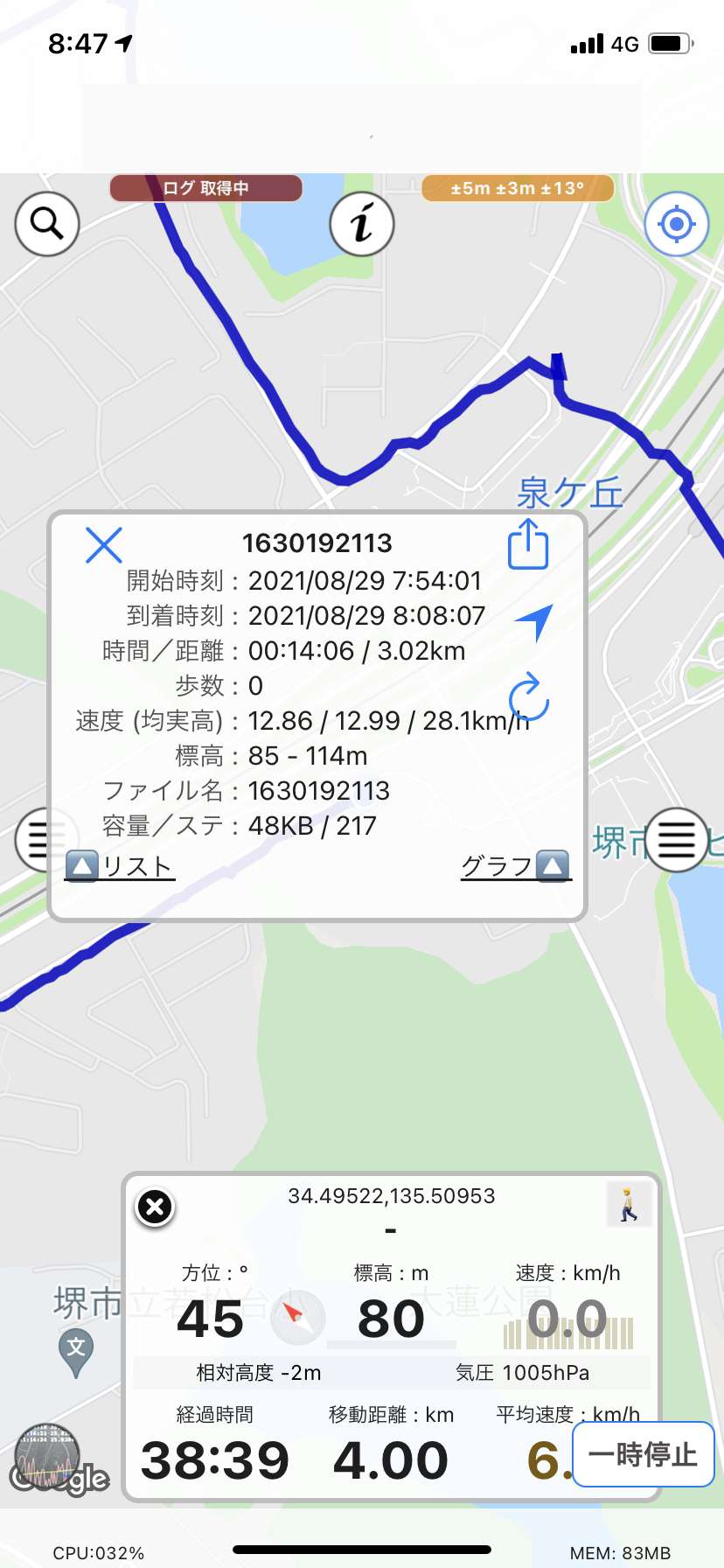
Task: Tap the walking person activity icon
Action: click(x=629, y=1204)
